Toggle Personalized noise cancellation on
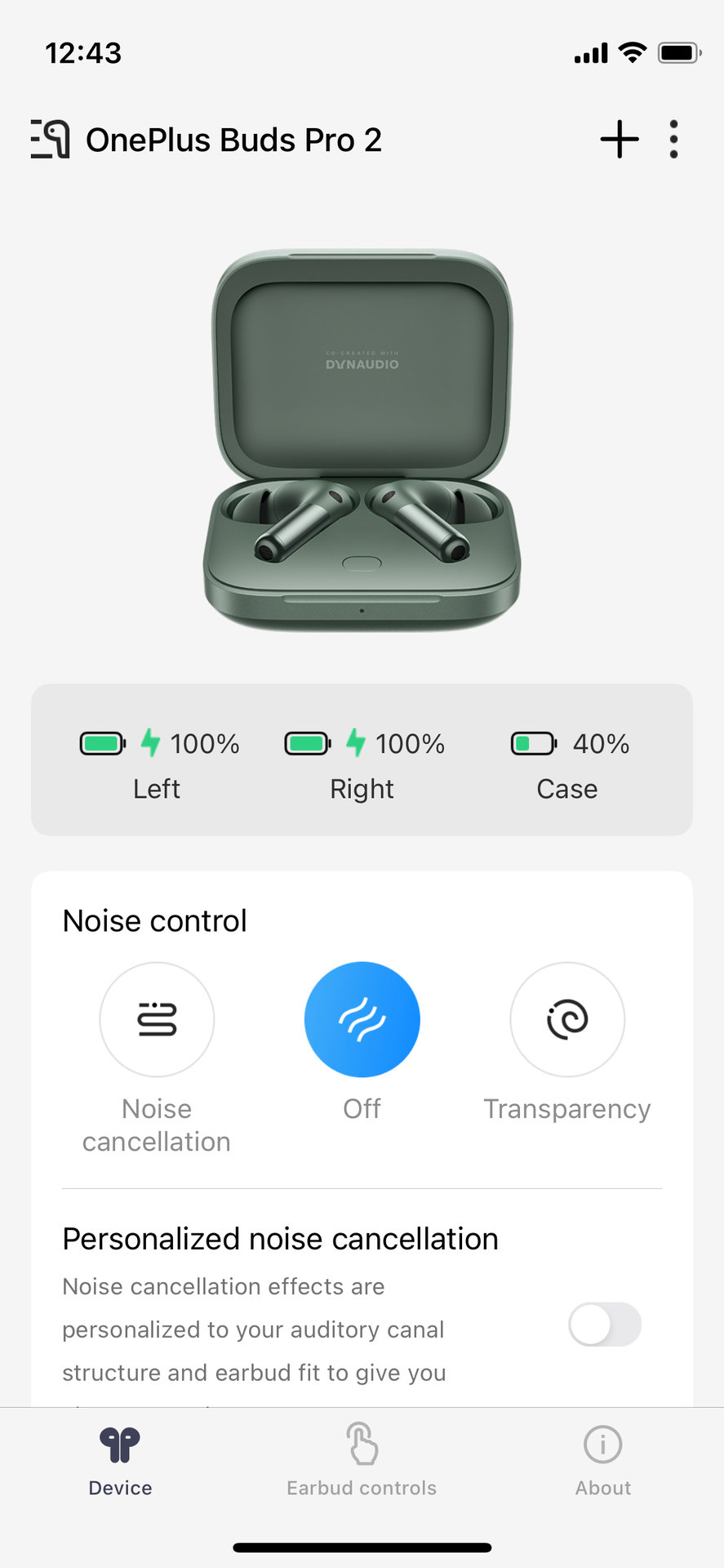The width and height of the screenshot is (724, 1568). click(x=604, y=1325)
